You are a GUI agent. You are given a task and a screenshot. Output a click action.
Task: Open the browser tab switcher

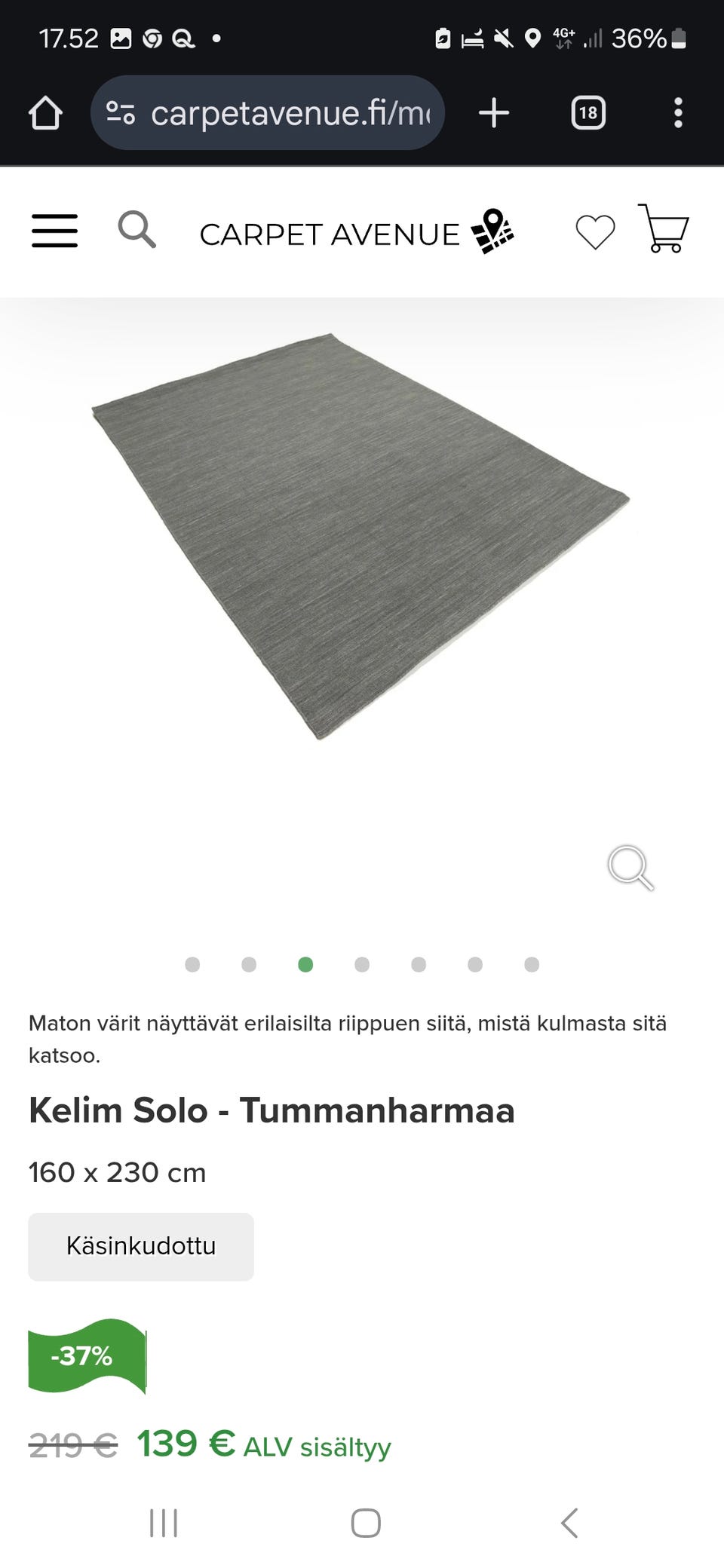click(x=588, y=113)
